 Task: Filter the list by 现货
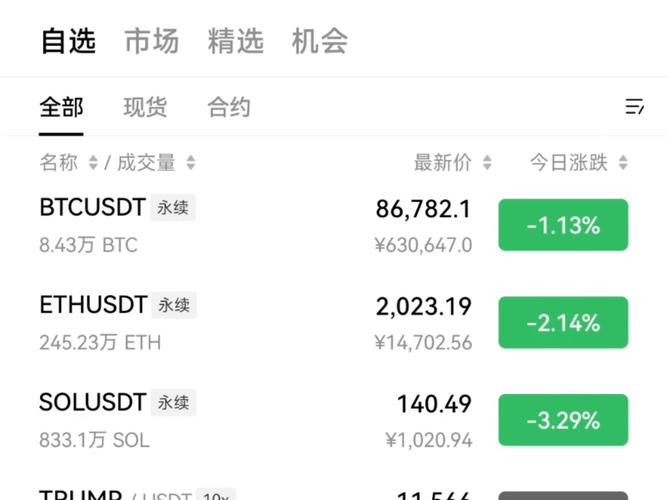[145, 107]
